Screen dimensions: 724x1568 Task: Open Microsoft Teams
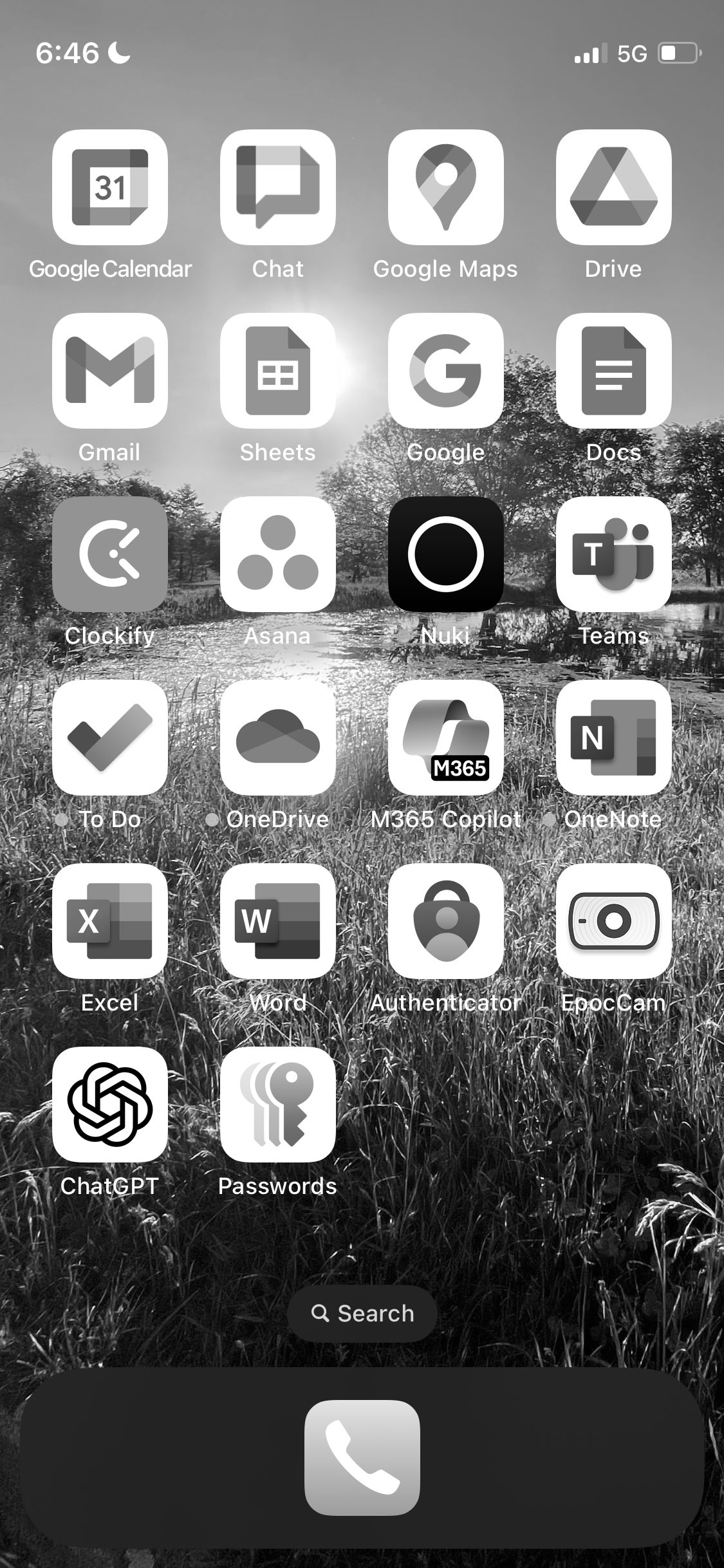(x=614, y=554)
